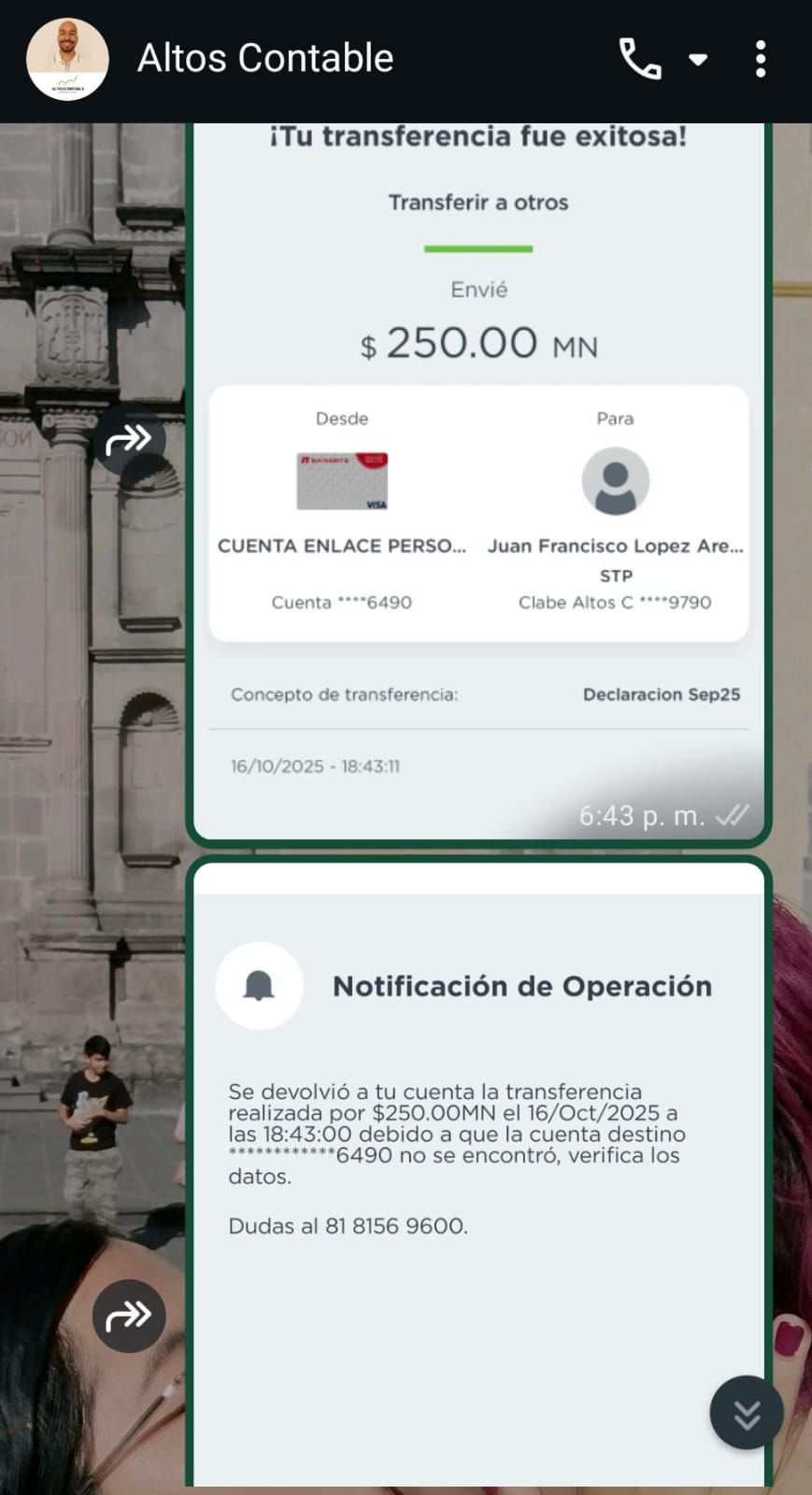Forward the Notificación de Operación image

(x=128, y=1316)
